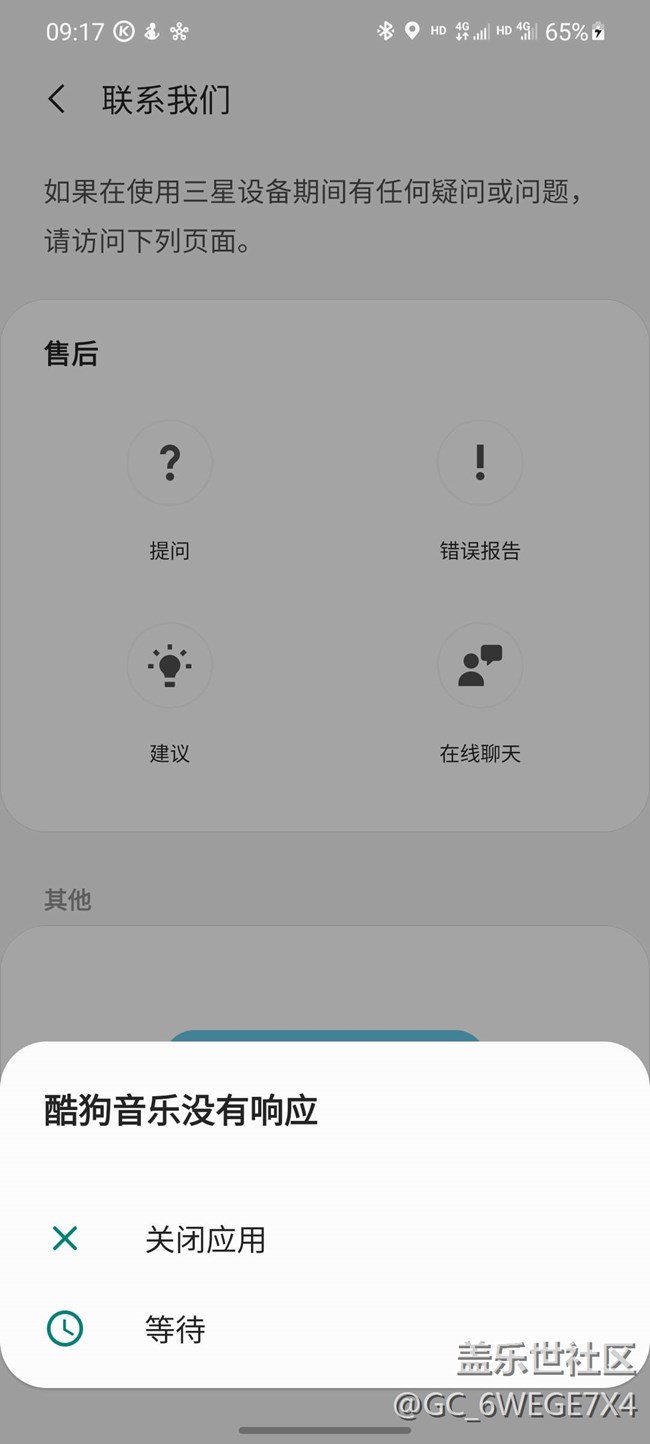Close the unresponsive 酷狗音乐 app
Screen dimensions: 650x1444
click(x=325, y=1240)
